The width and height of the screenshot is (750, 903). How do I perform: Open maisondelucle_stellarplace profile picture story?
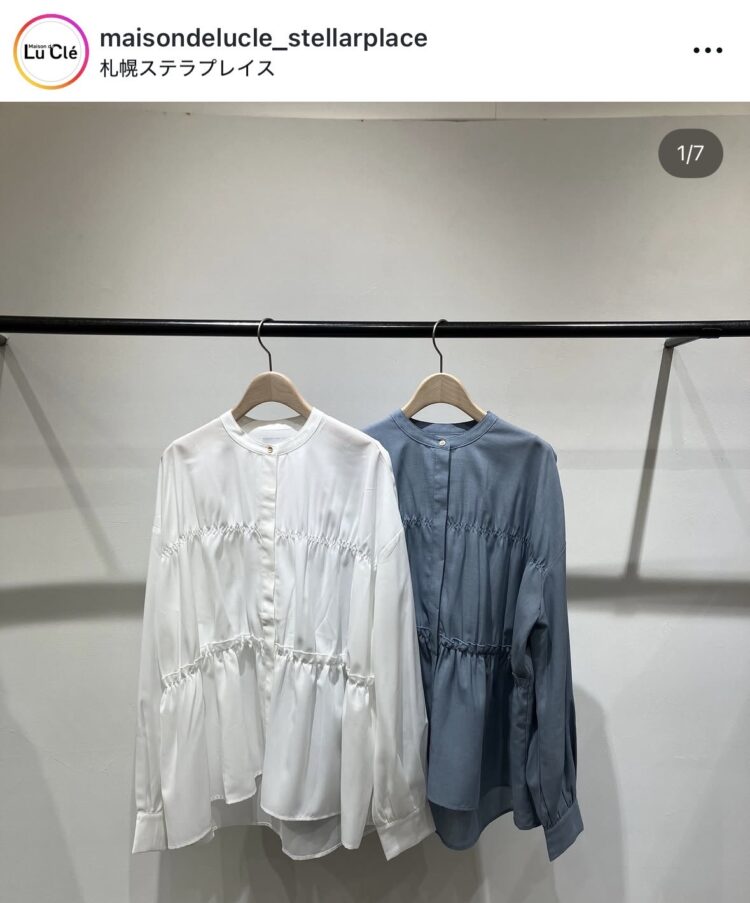pyautogui.click(x=51, y=51)
